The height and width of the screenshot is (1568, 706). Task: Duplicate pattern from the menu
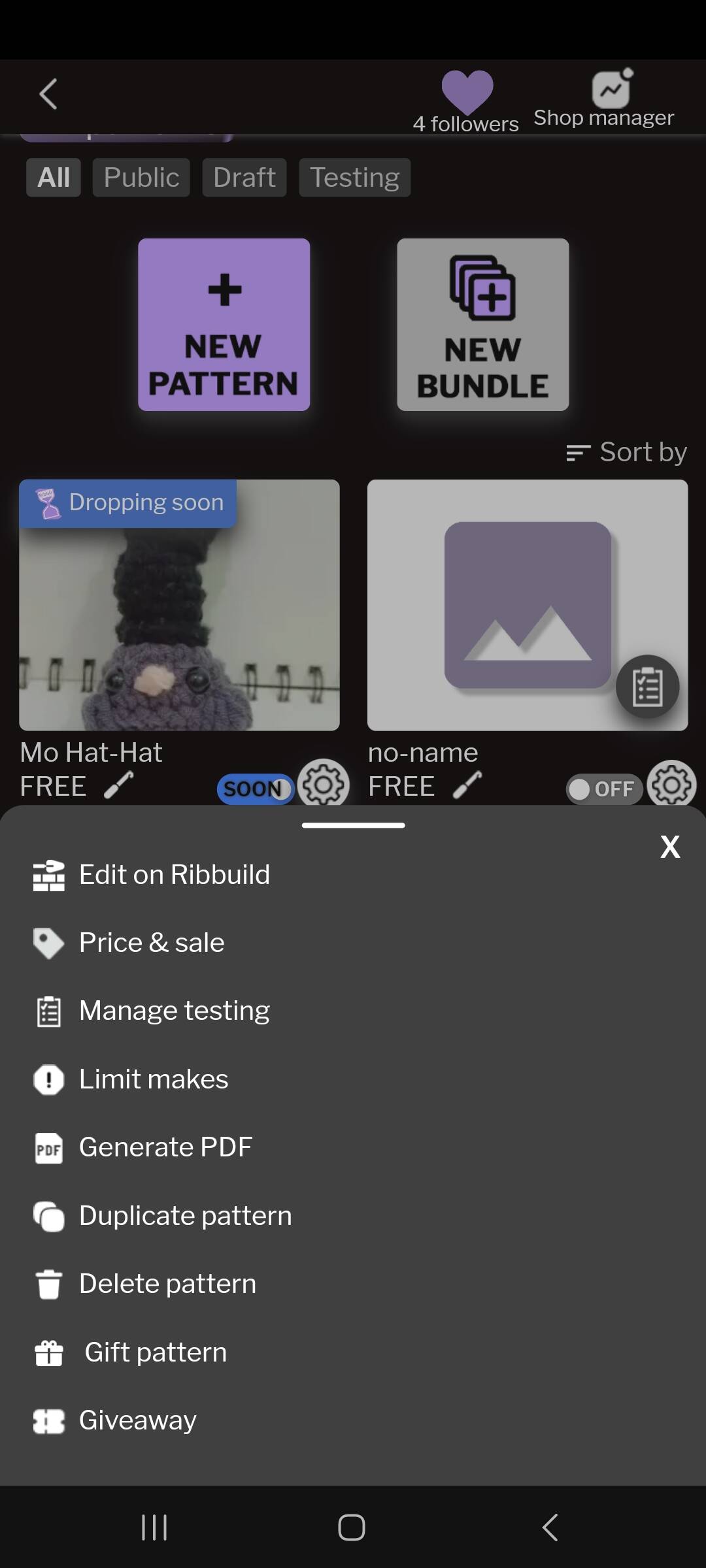pyautogui.click(x=353, y=1216)
